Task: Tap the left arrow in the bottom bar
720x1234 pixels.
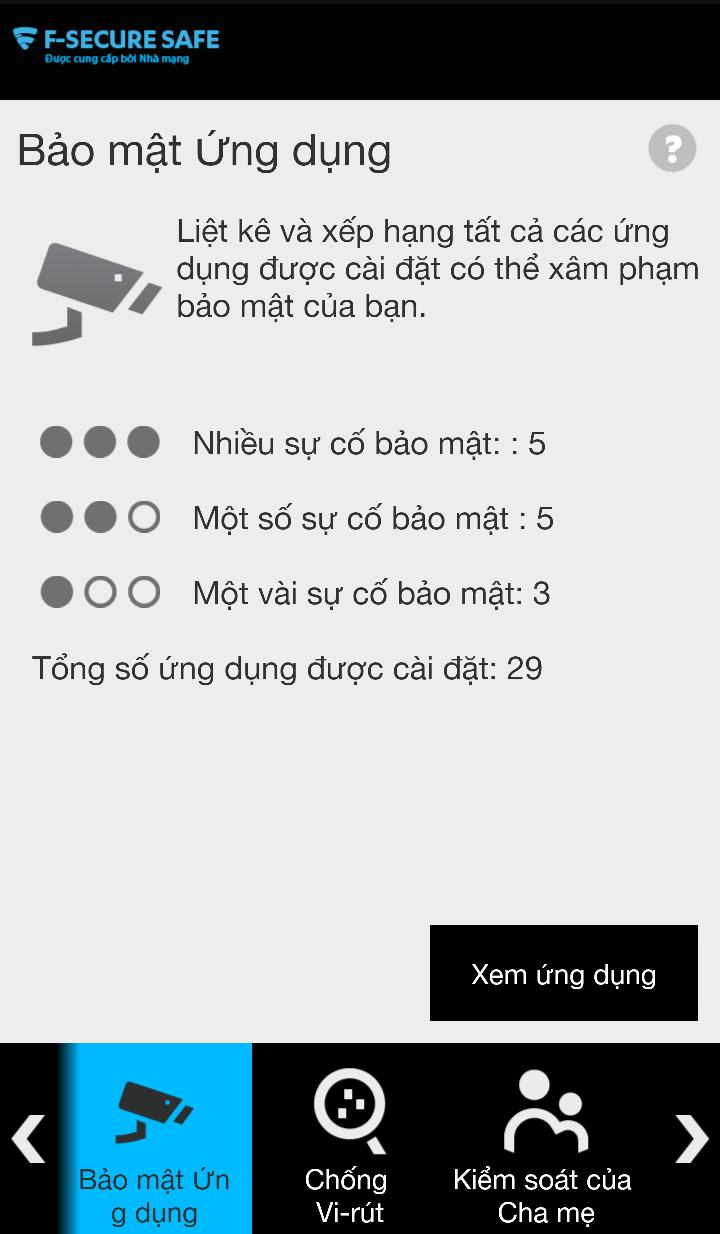Action: pos(29,1138)
